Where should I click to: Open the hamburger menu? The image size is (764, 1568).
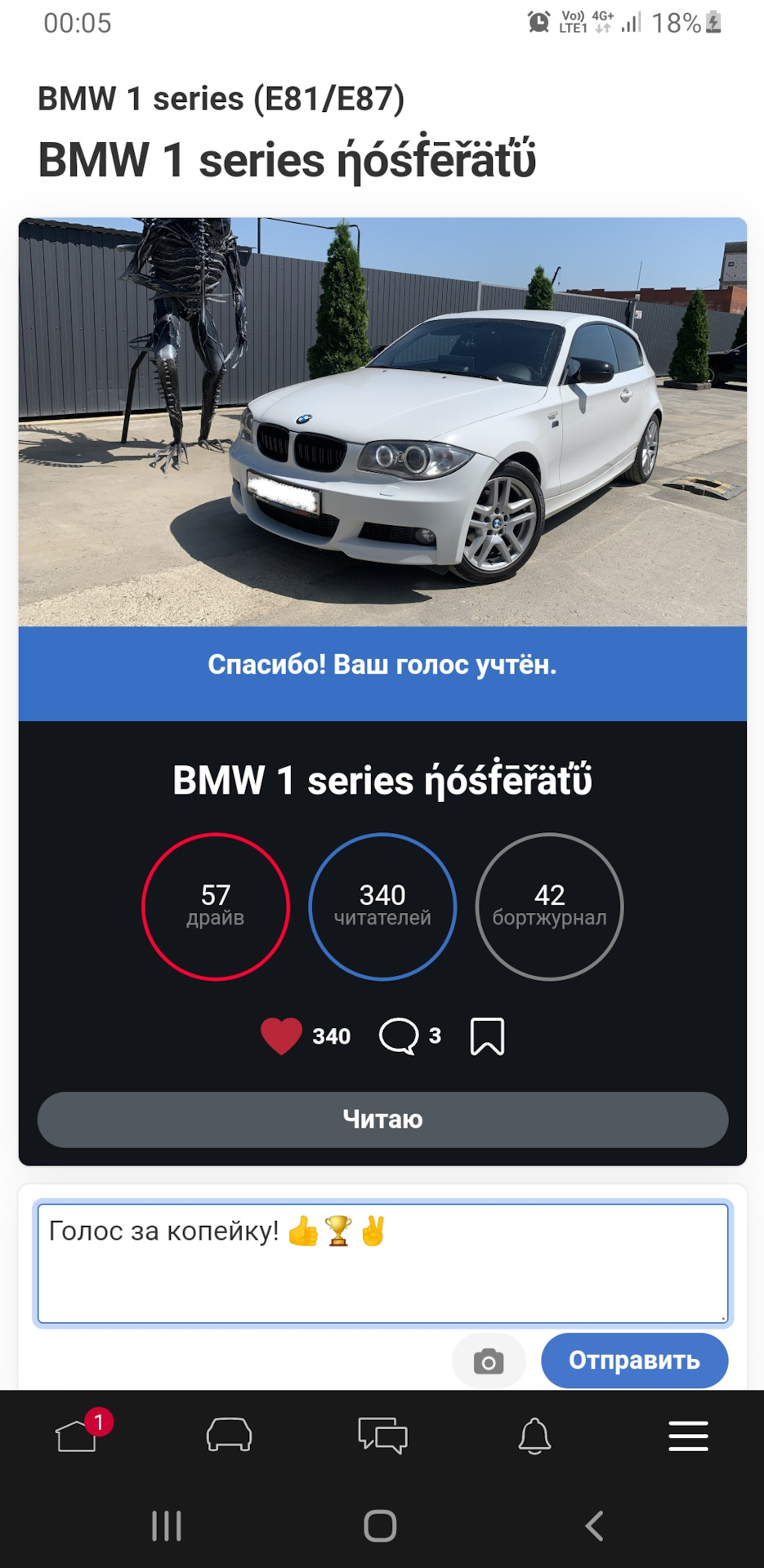(x=688, y=1436)
